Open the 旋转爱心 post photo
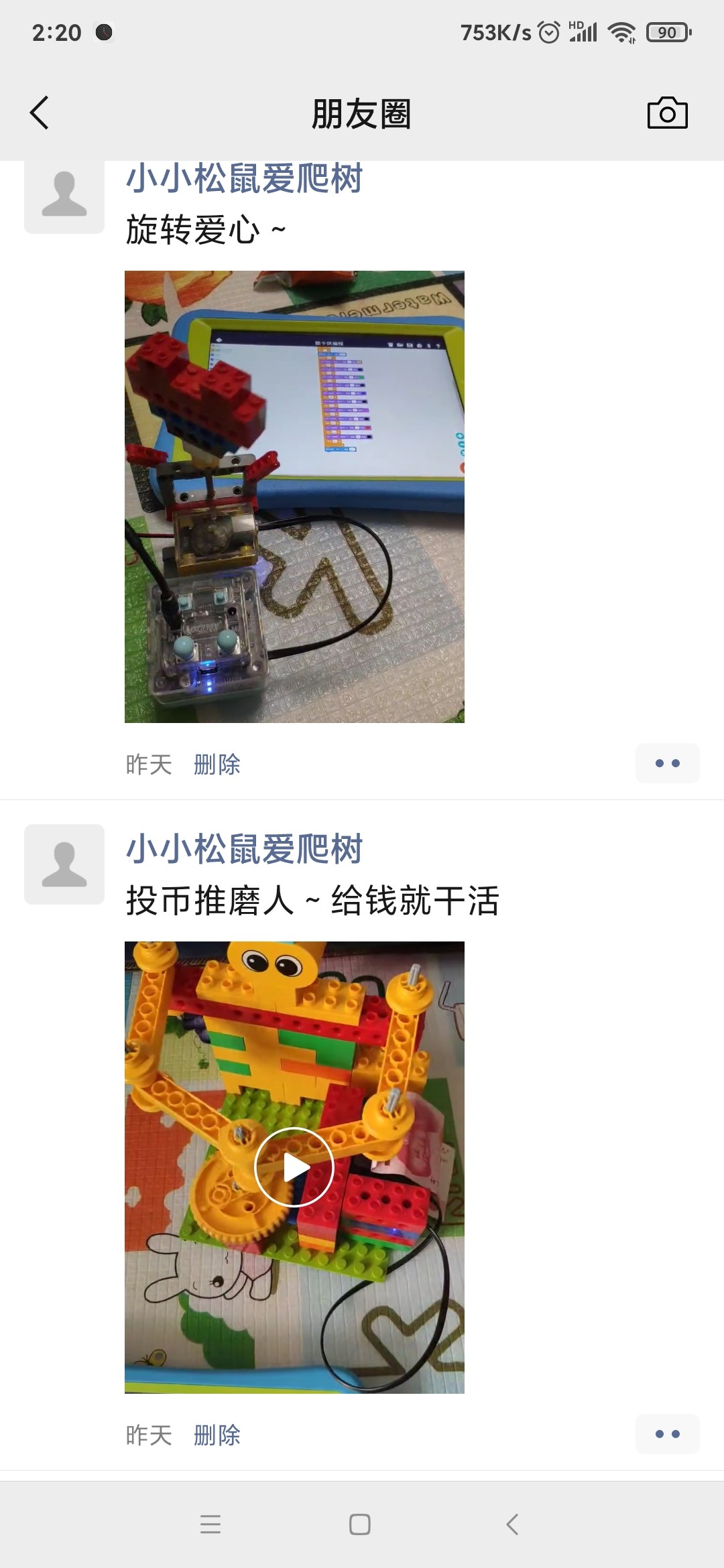Screen dimensions: 724x1568 294,497
